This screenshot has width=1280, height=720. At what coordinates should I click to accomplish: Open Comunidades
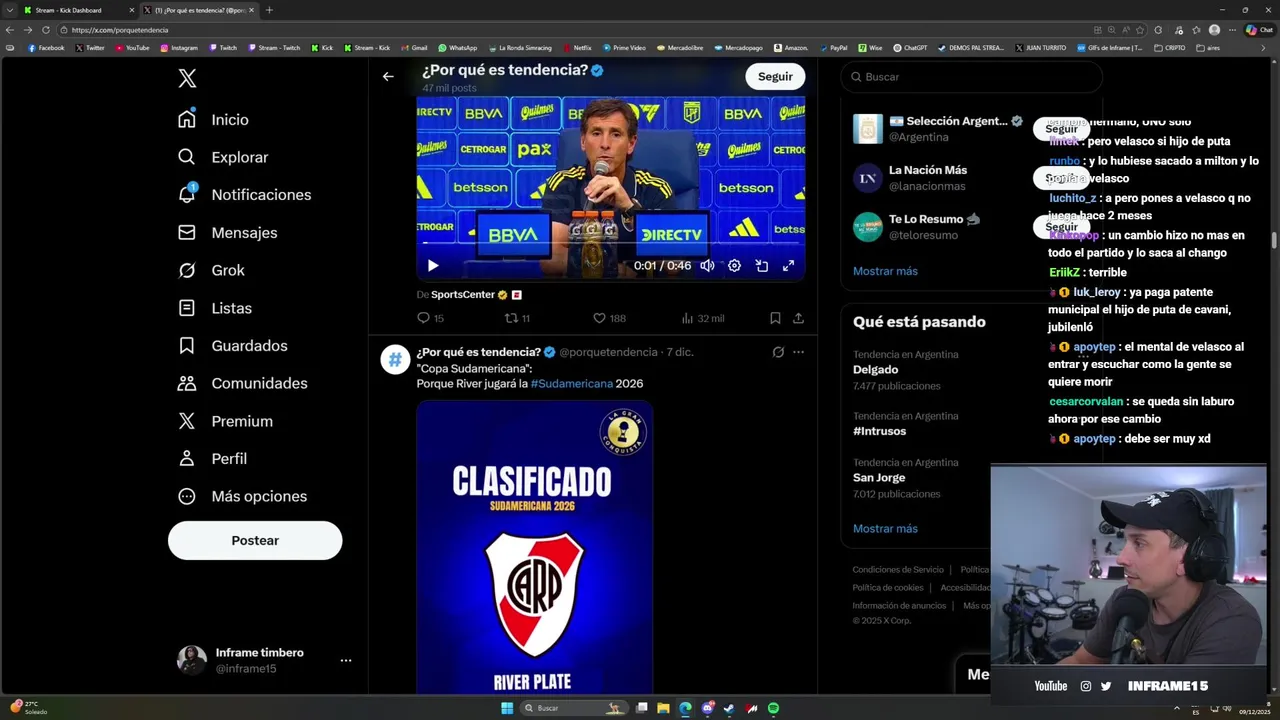(258, 384)
